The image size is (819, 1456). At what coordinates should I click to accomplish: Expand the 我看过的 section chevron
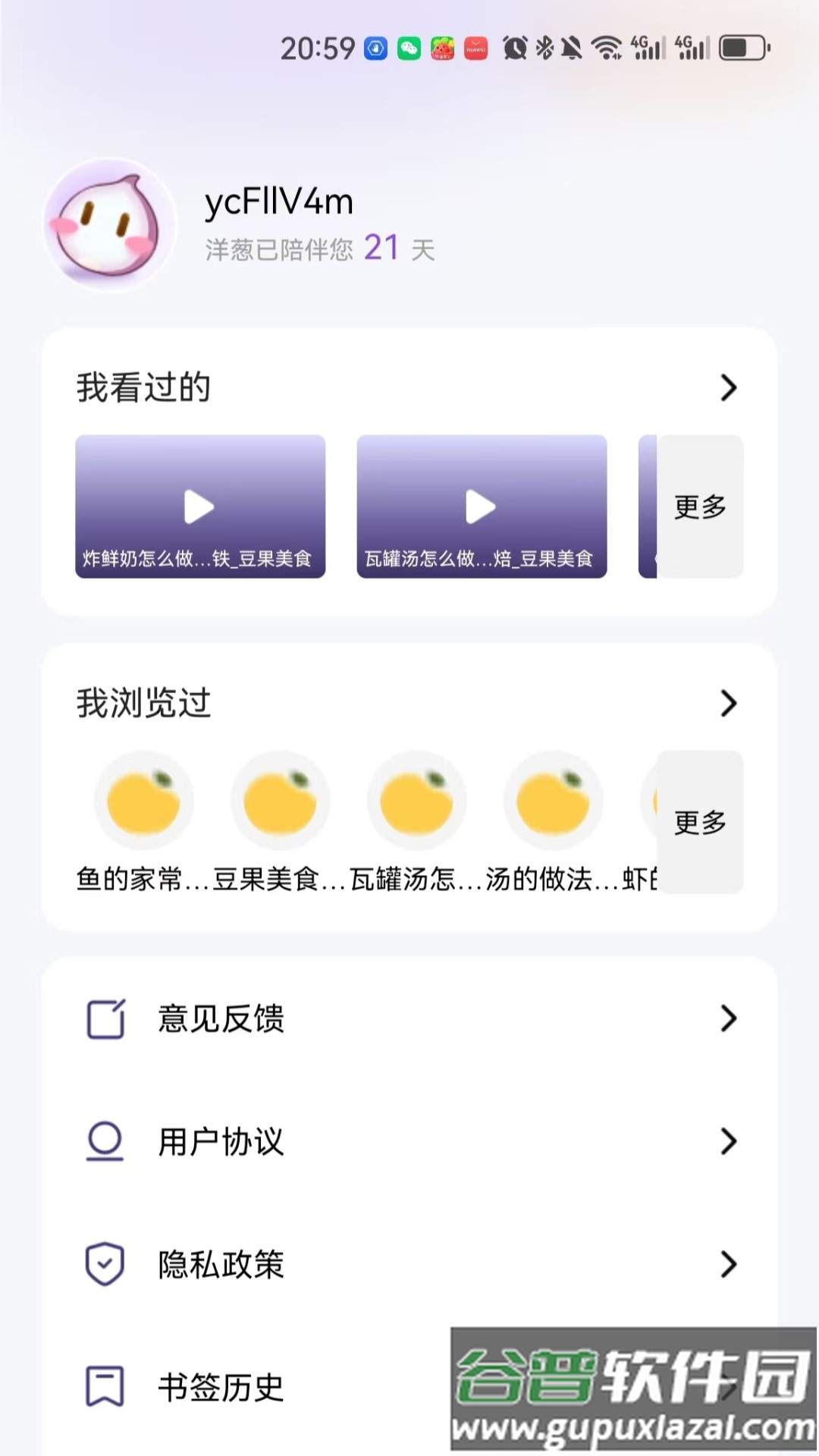coord(728,388)
